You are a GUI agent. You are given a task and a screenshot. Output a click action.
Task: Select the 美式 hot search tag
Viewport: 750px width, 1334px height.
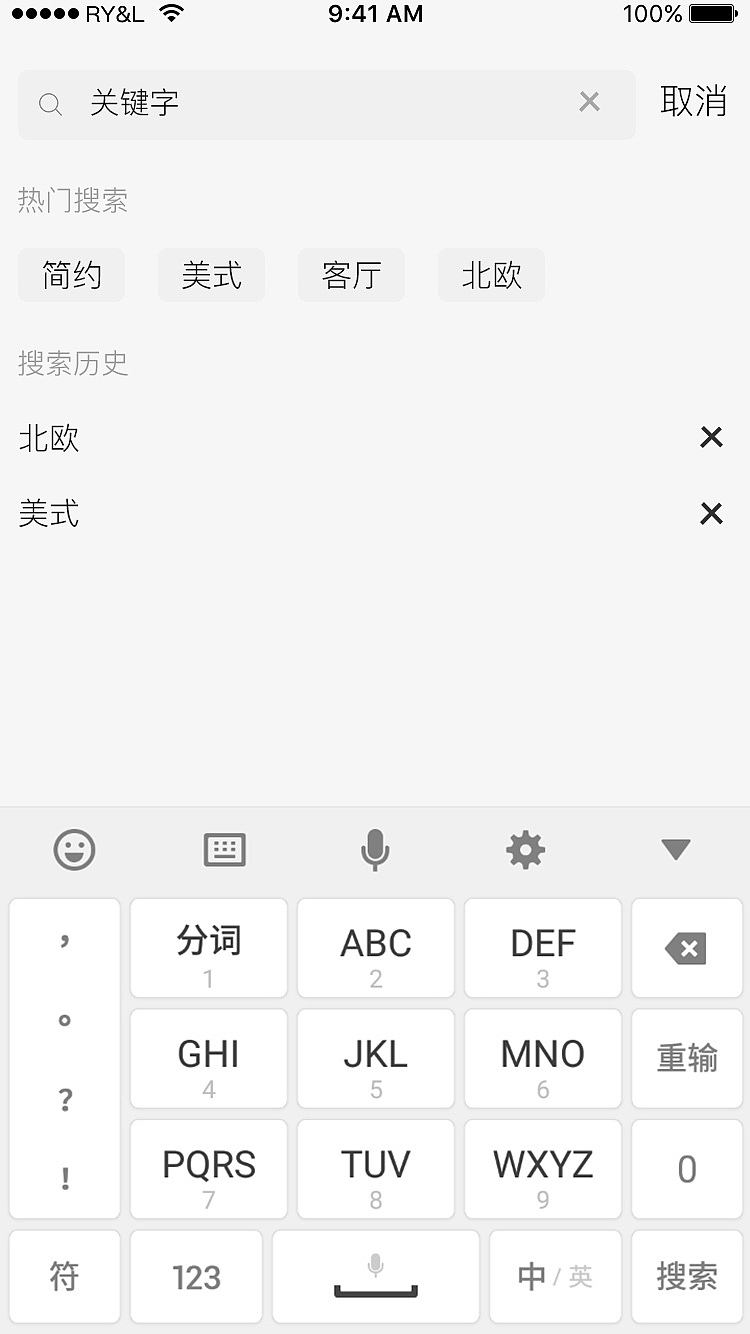tap(211, 276)
